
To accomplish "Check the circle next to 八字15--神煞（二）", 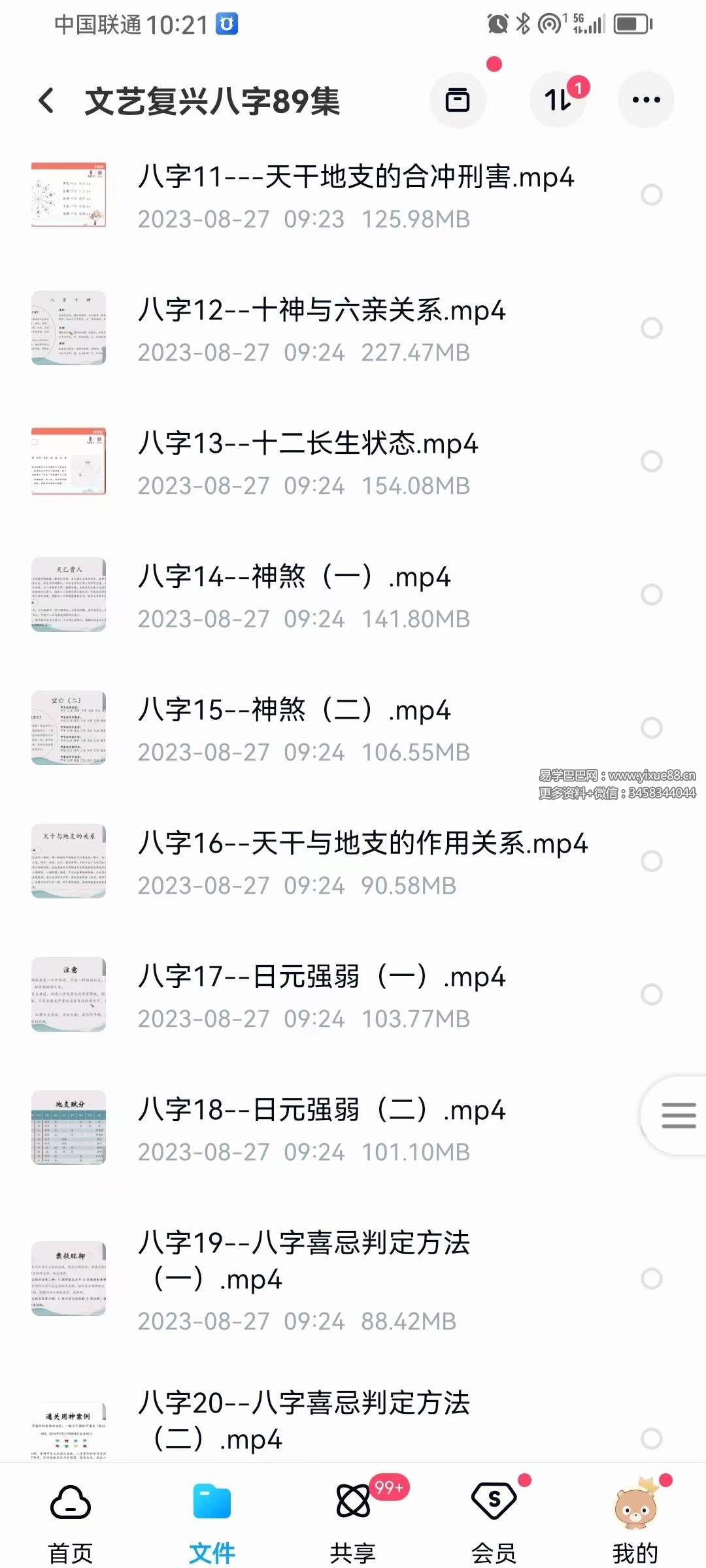I will tap(650, 727).
